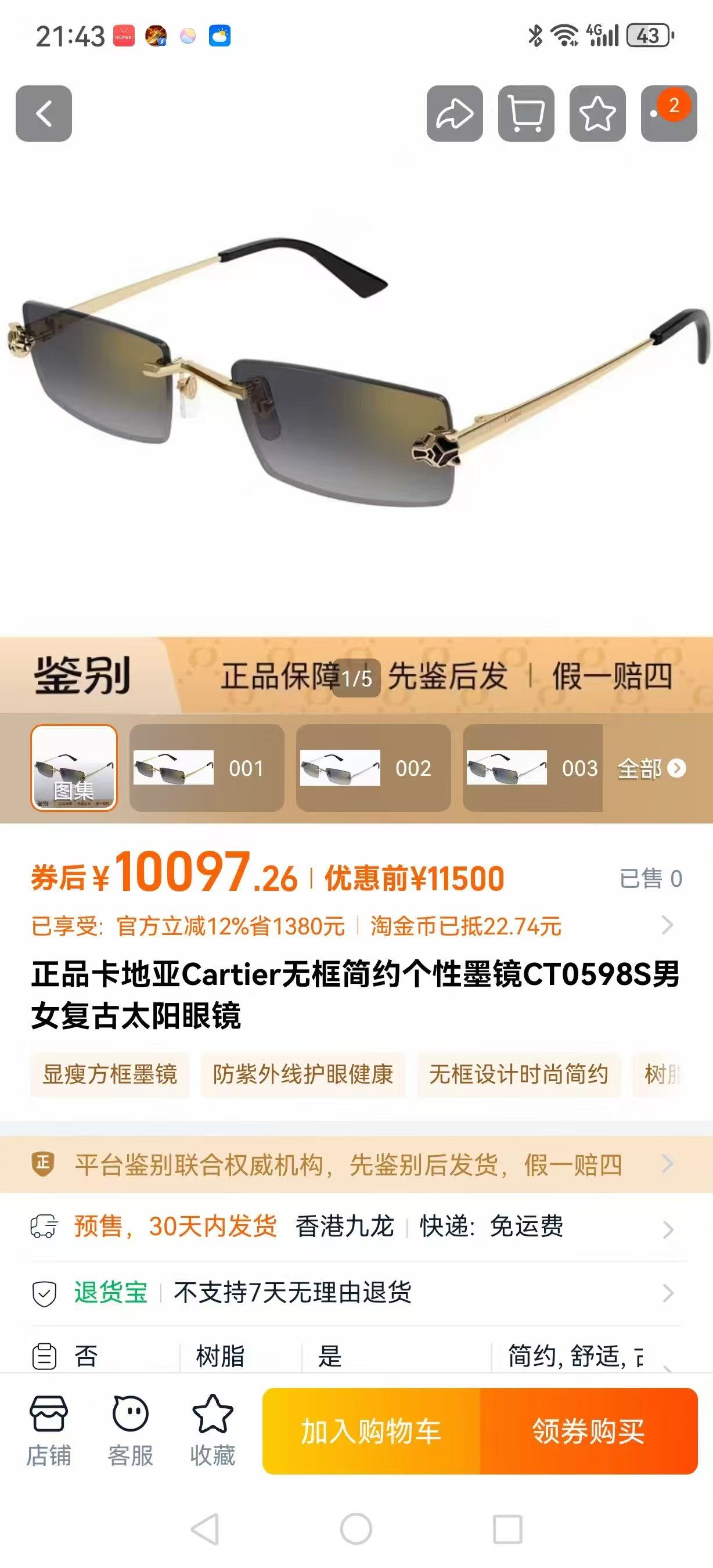Open the 退货宝 return policy row

point(356,1292)
